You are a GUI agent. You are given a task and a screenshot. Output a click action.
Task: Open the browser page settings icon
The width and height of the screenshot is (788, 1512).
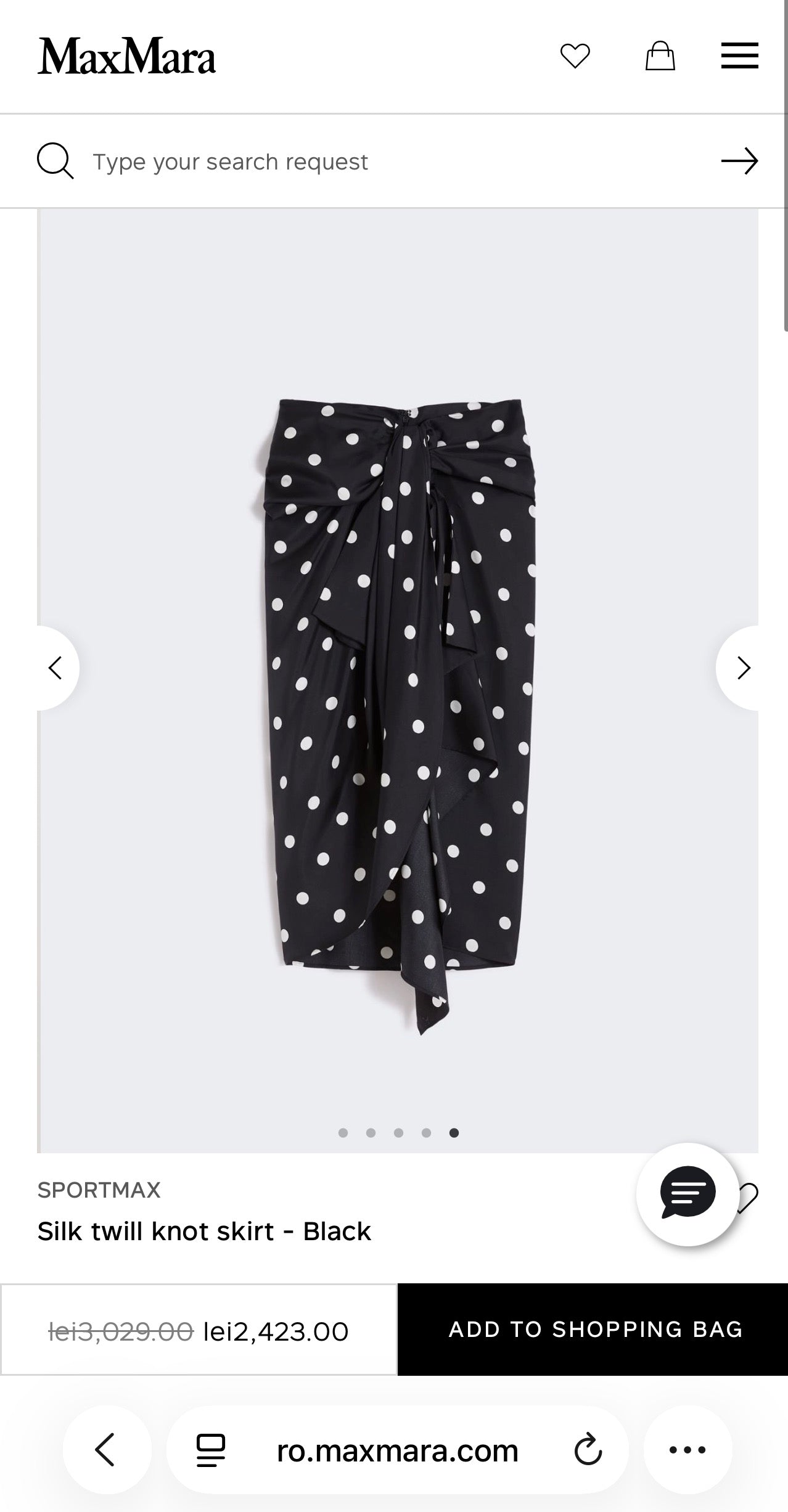(x=210, y=1450)
